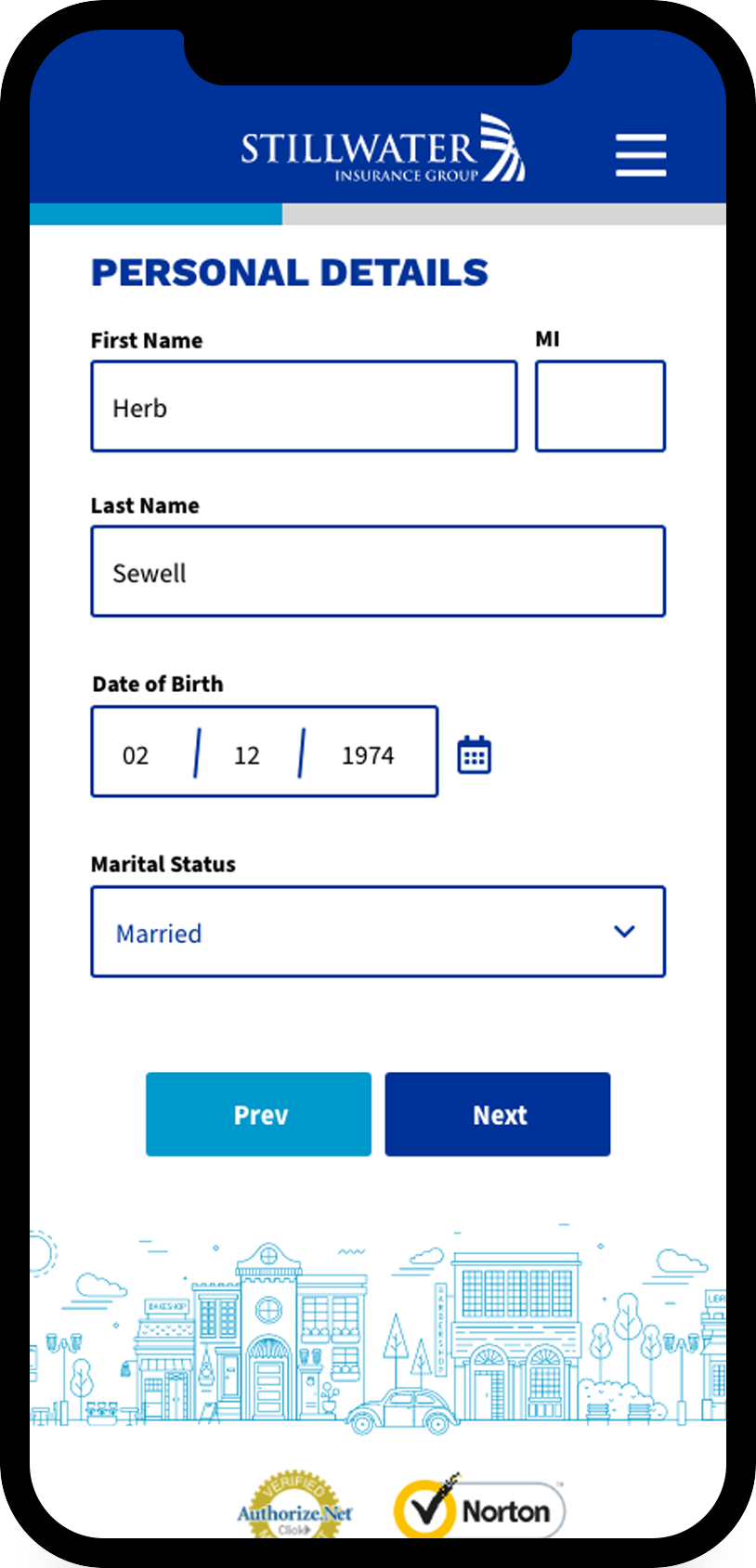Open the hamburger menu

641,154
